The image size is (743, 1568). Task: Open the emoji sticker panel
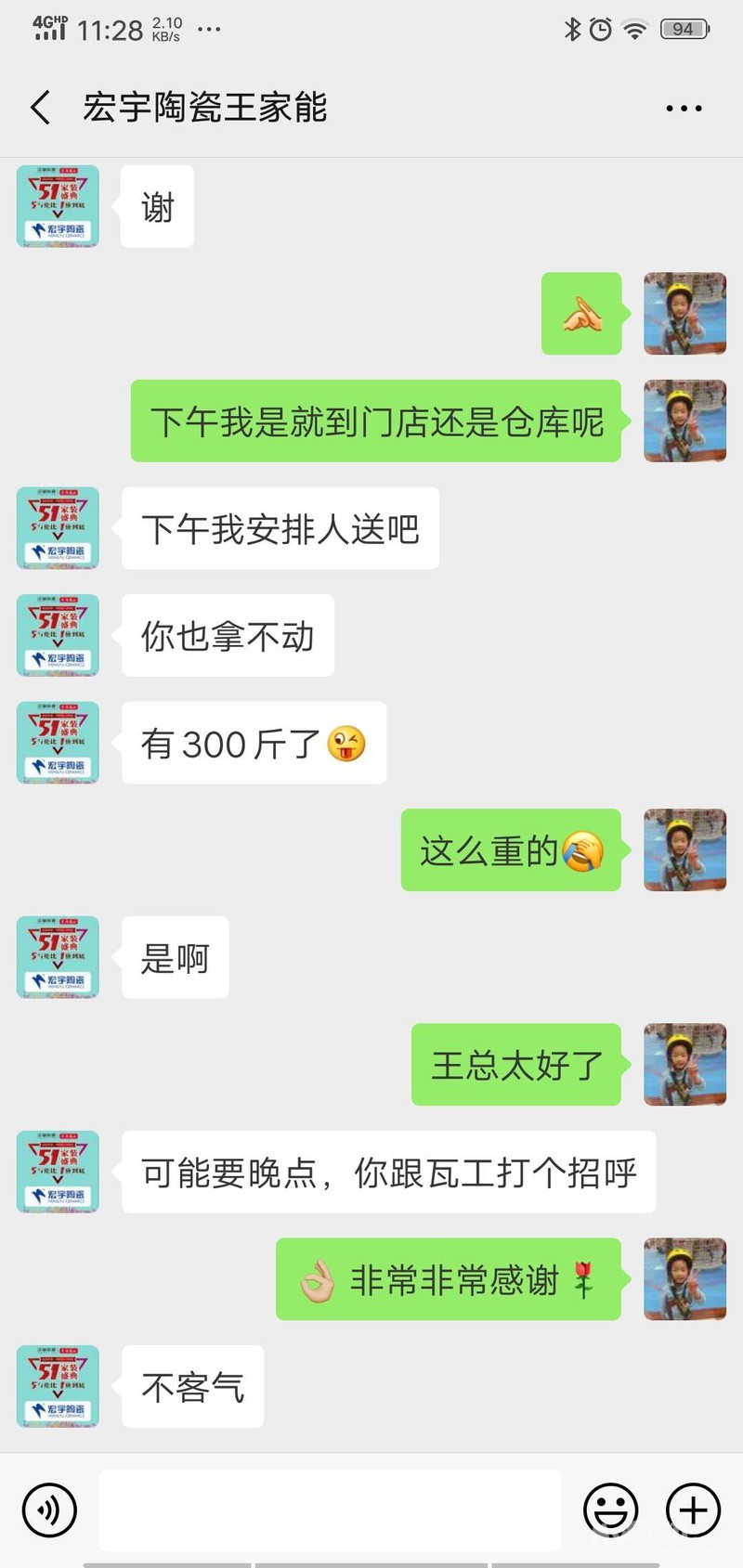point(610,1510)
